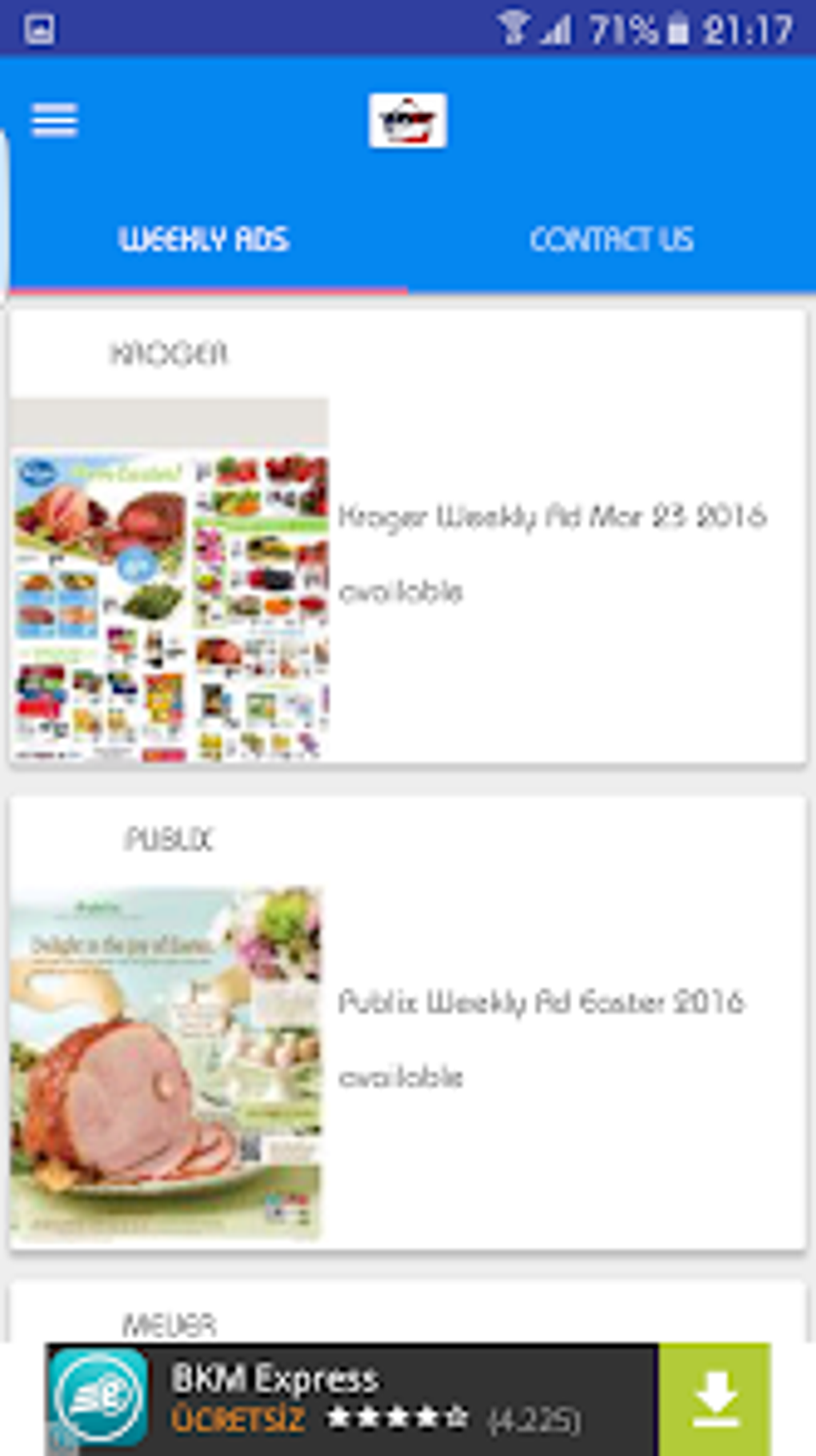Open Kroger Weekly Ad Mar 23 2016

coord(555,516)
